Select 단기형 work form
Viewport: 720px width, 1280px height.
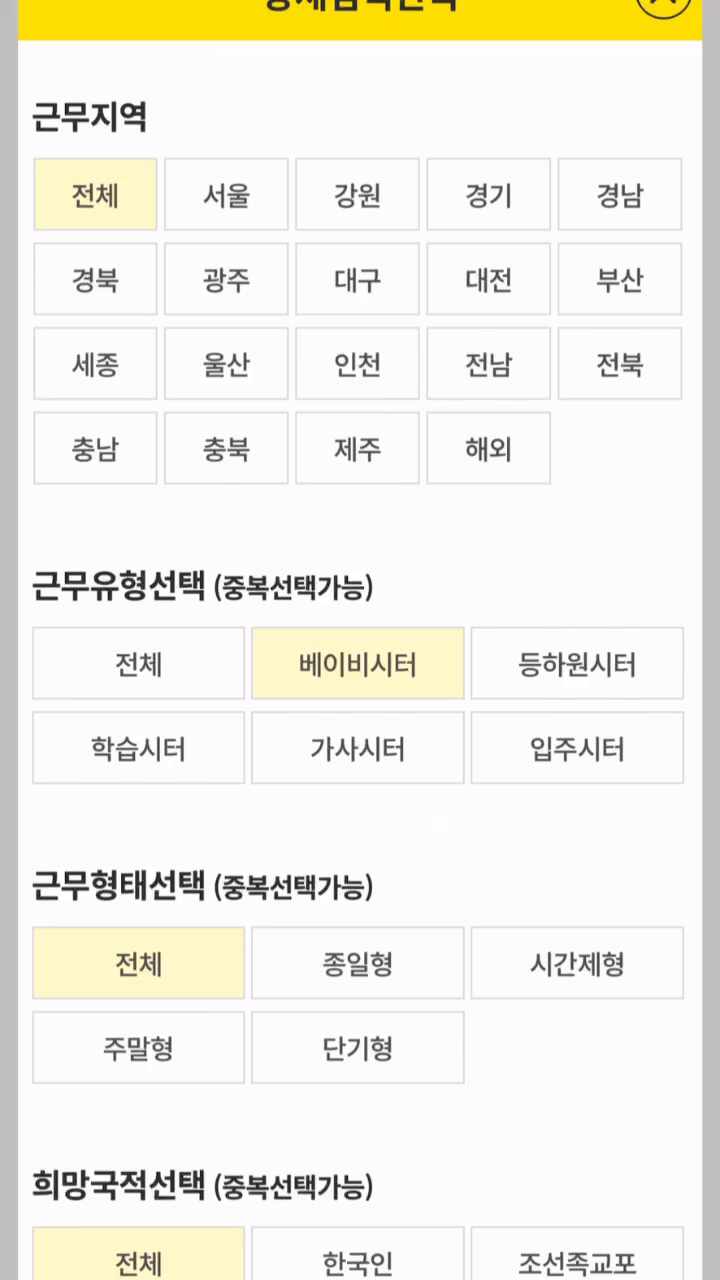click(x=357, y=1048)
